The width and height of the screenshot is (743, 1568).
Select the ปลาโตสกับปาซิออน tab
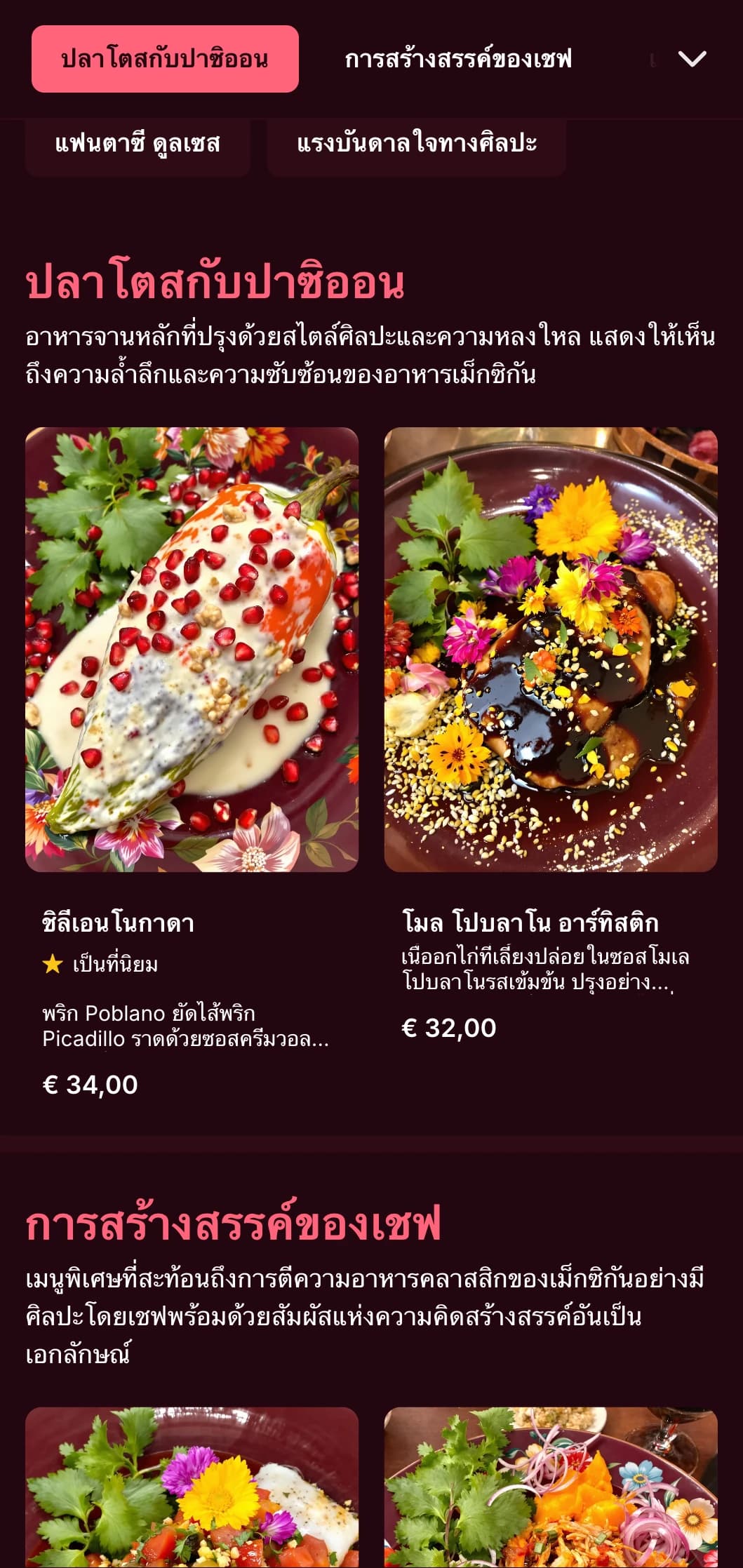pos(165,59)
